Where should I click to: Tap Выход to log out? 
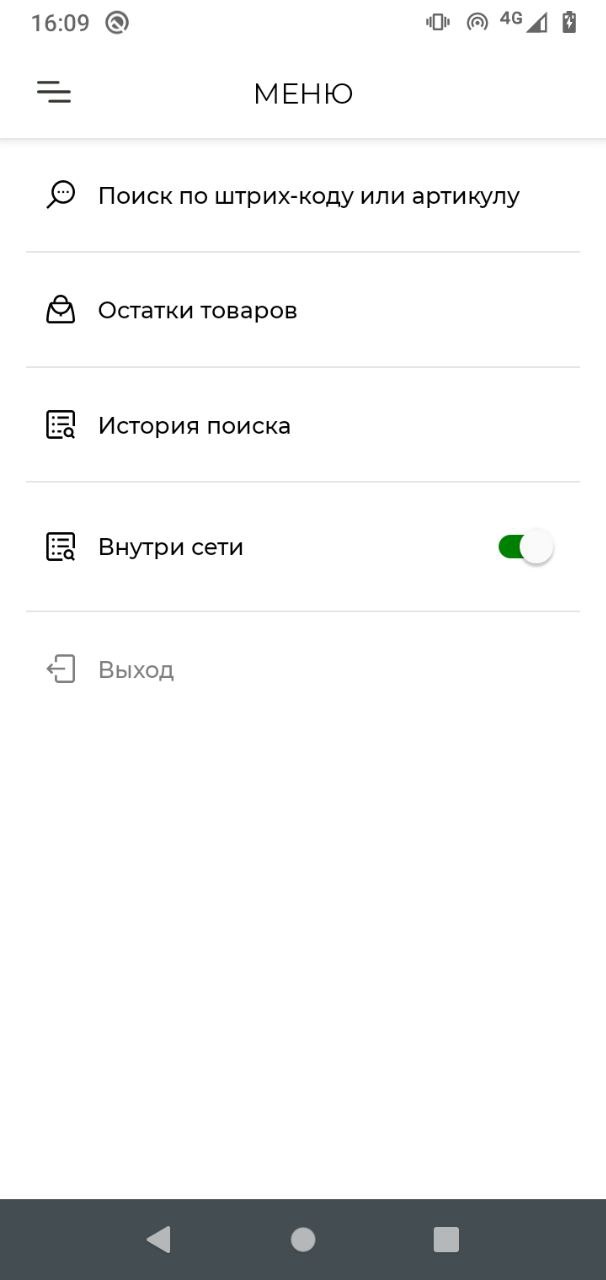pyautogui.click(x=136, y=670)
